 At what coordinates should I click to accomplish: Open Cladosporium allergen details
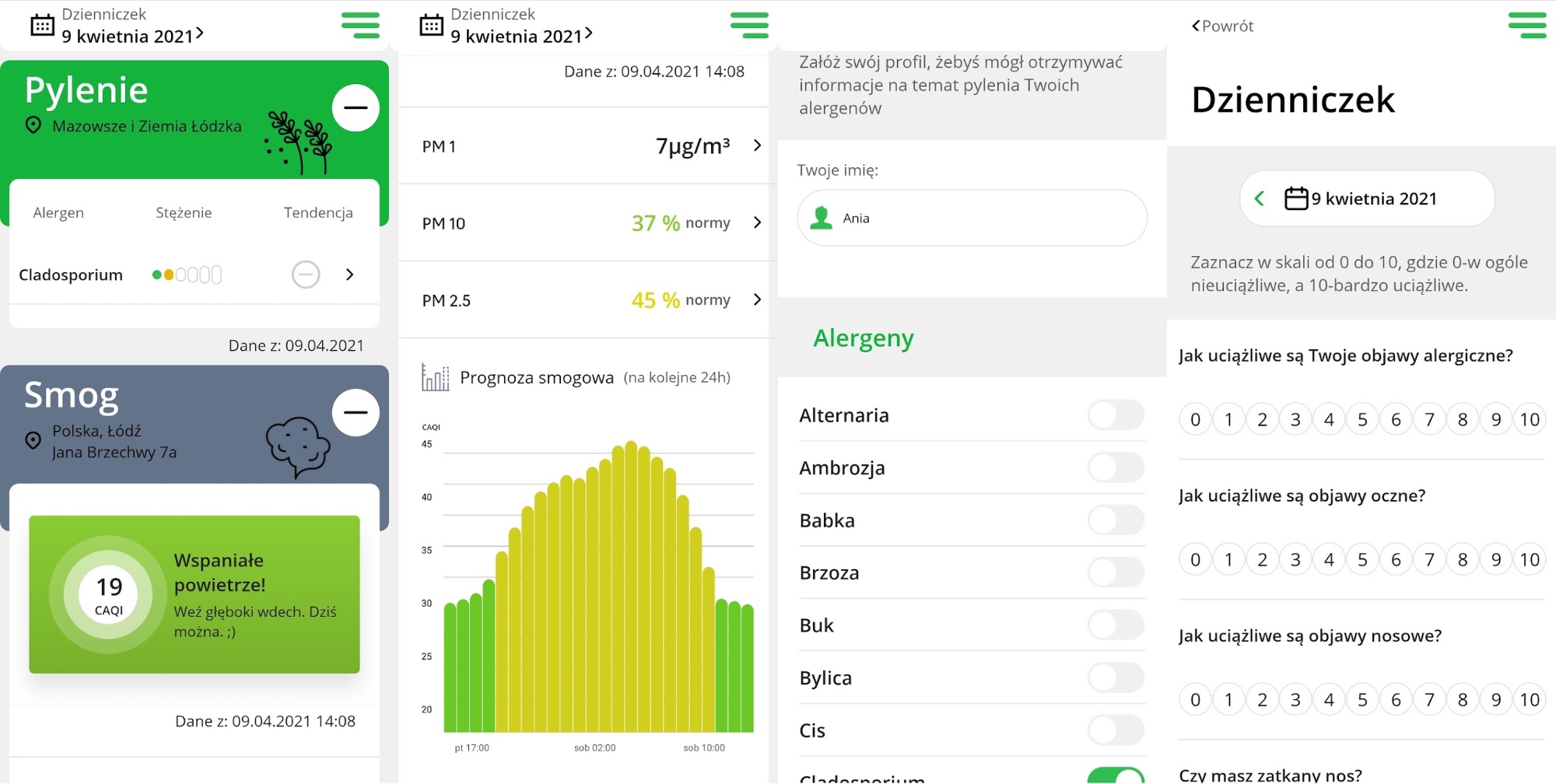[x=349, y=275]
